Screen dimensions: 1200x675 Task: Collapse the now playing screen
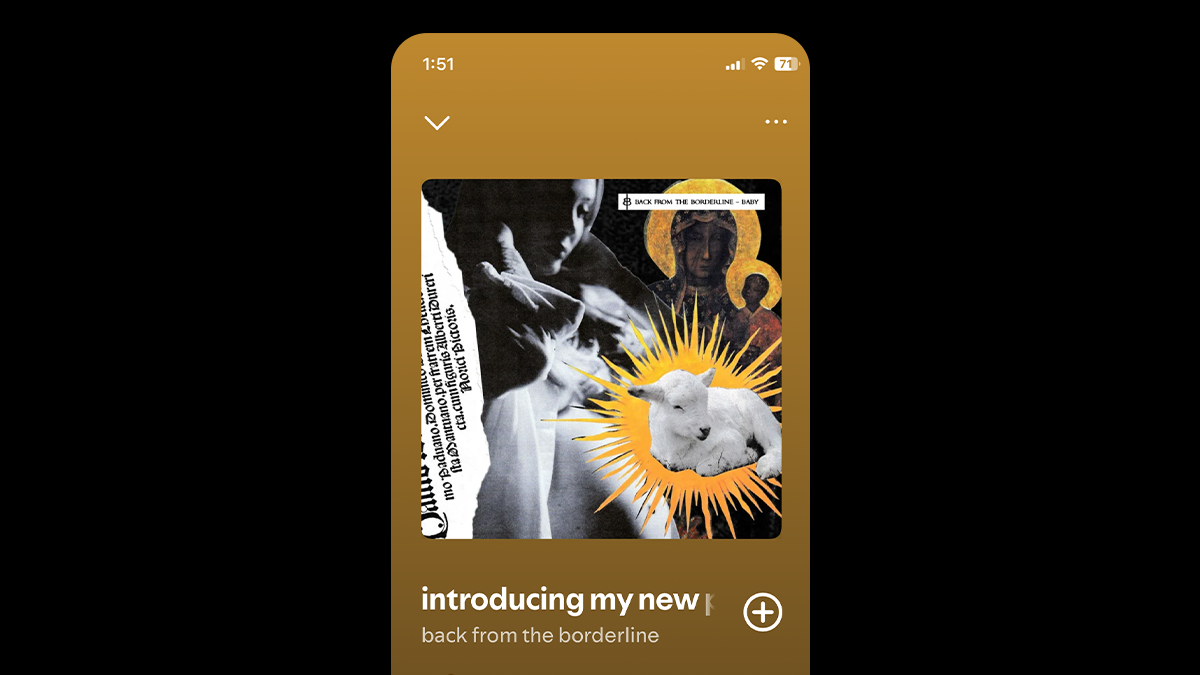click(x=437, y=123)
